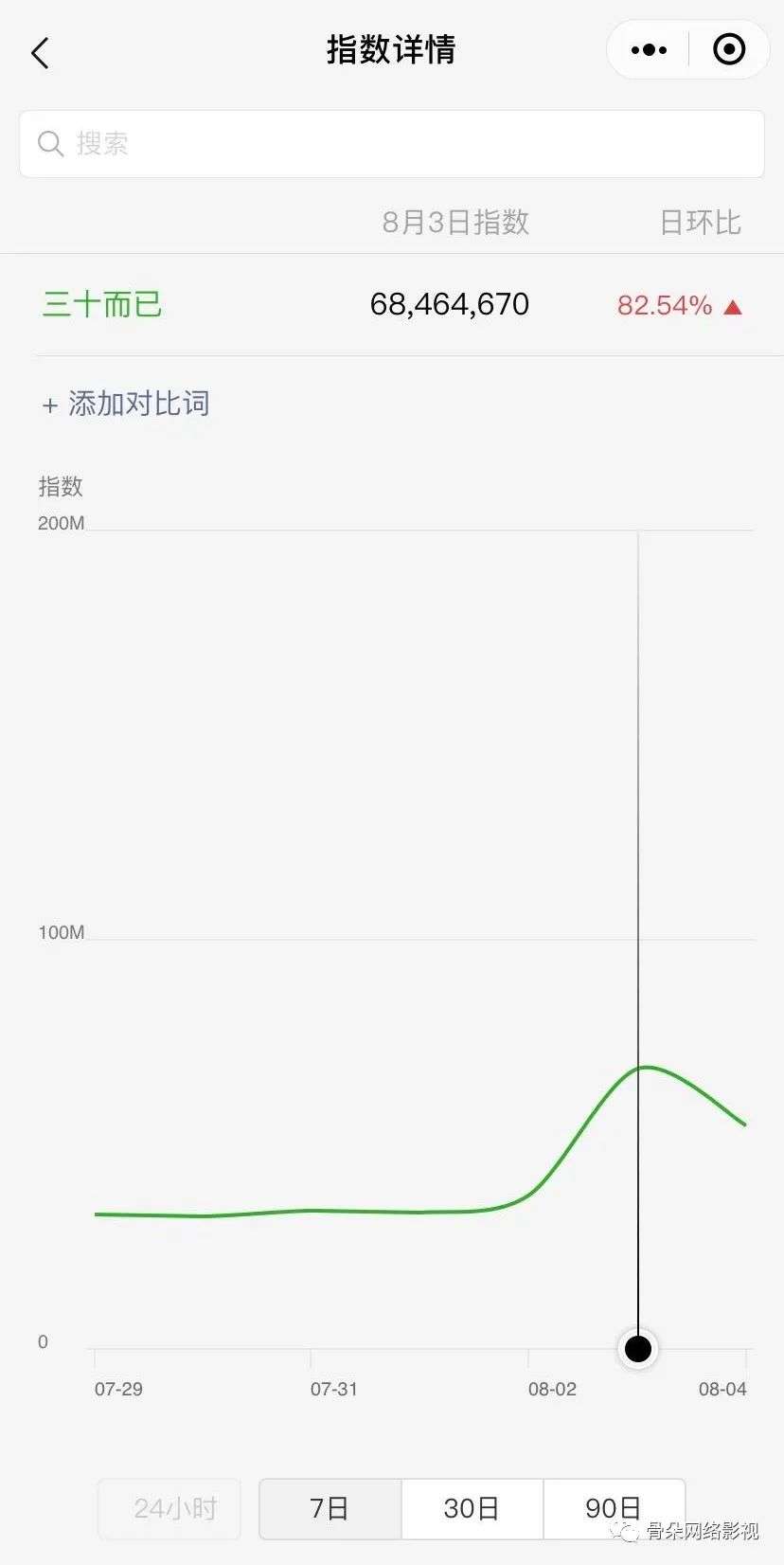The image size is (784, 1565).
Task: Tap the 搜索 search field
Action: 392,144
